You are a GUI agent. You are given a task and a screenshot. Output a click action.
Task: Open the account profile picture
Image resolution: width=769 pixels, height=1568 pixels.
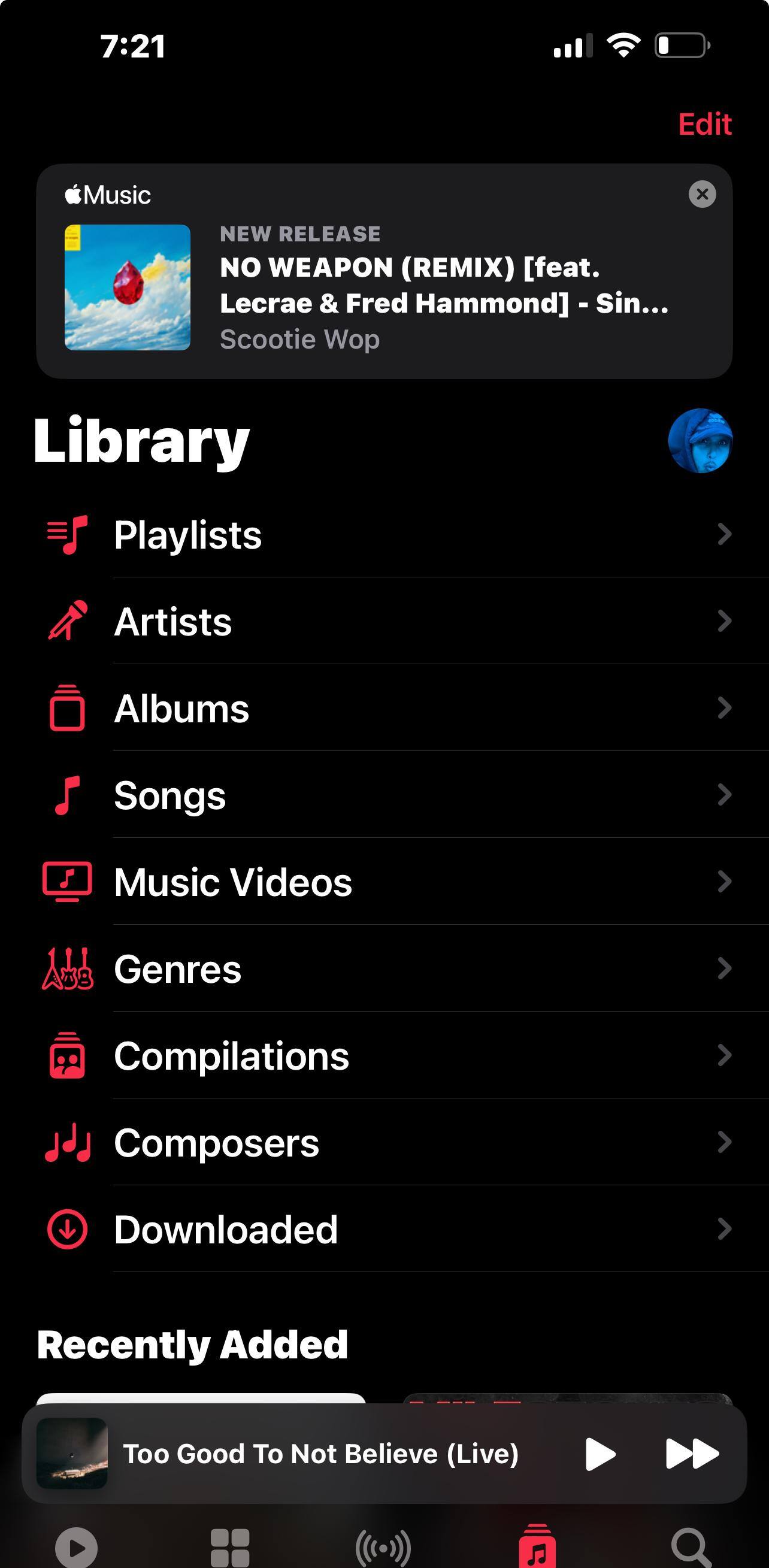(700, 441)
